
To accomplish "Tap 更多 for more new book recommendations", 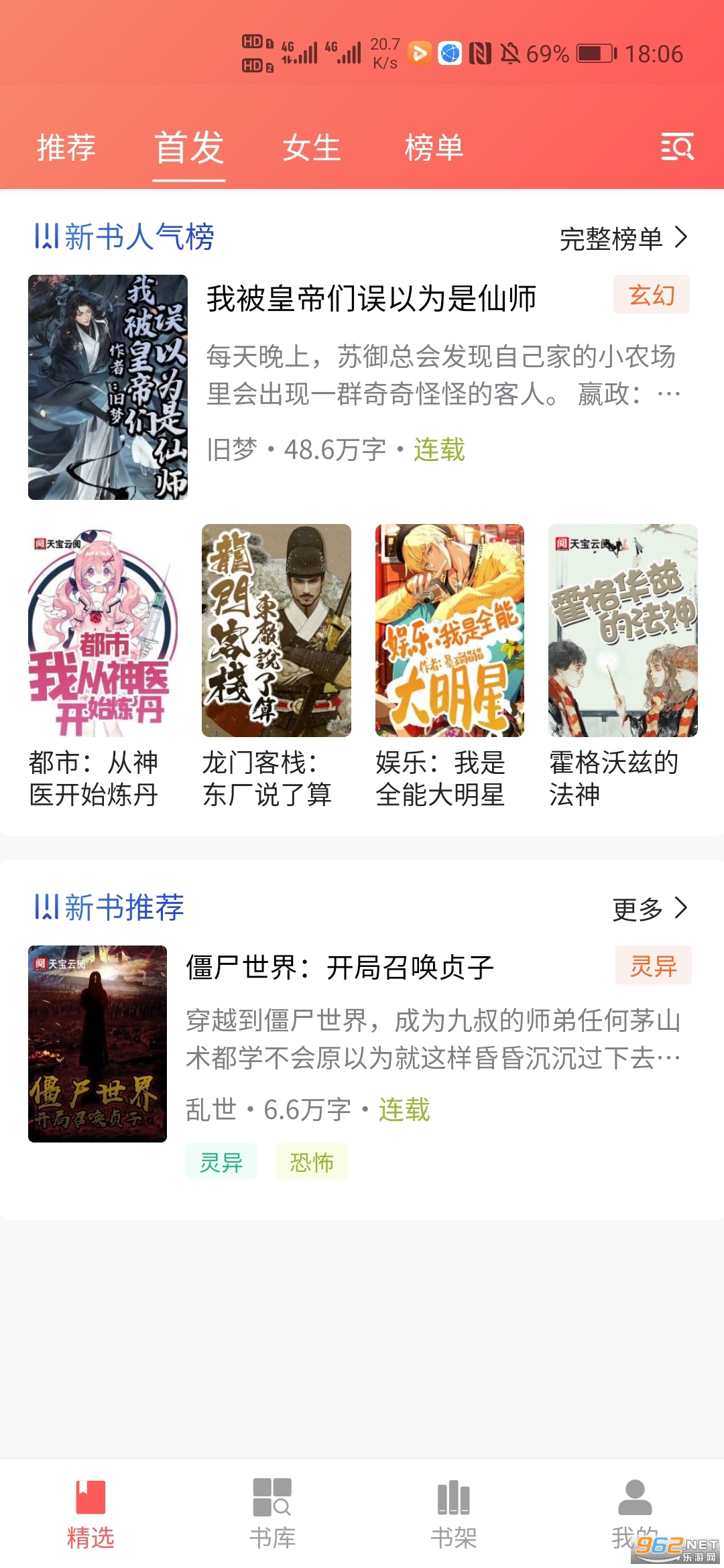I will pyautogui.click(x=650, y=909).
